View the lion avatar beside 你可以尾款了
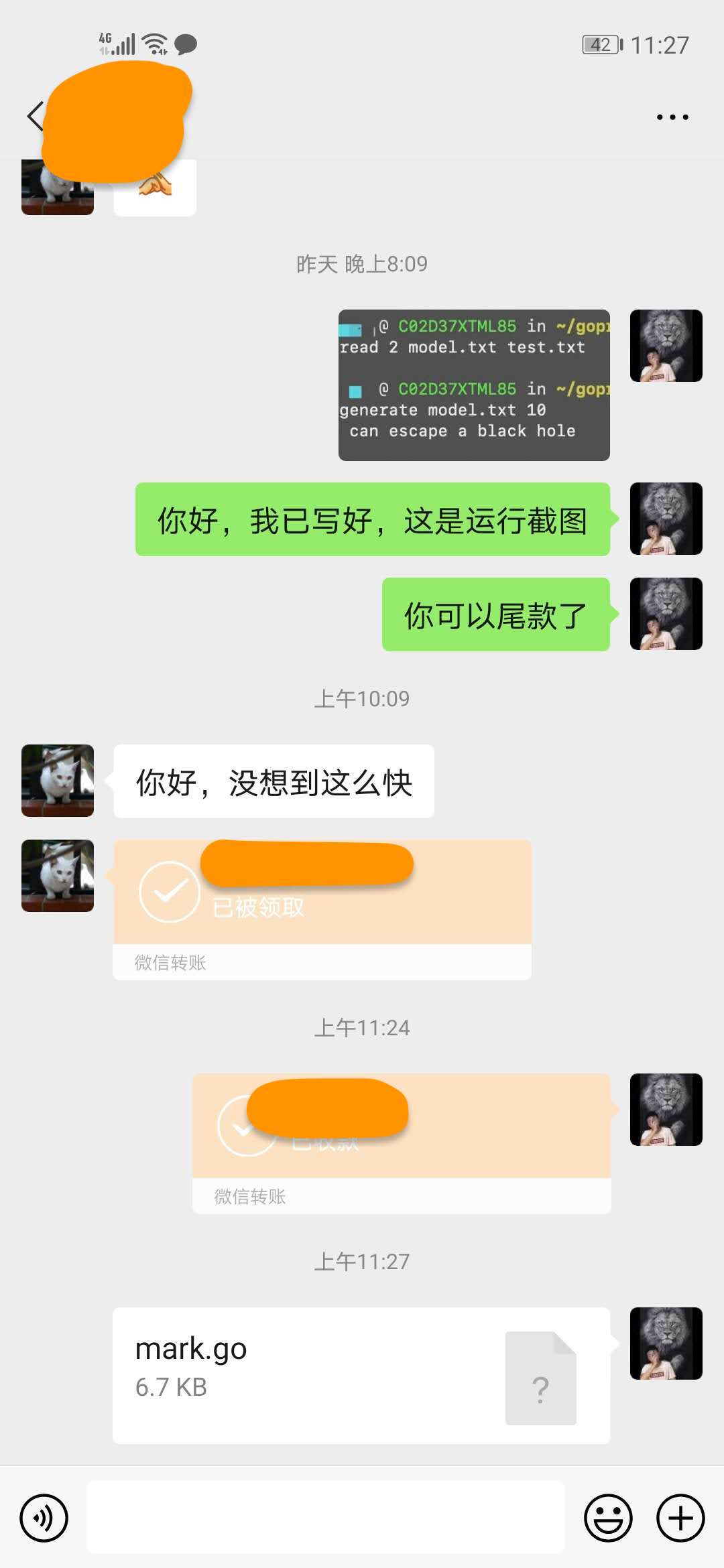 pos(666,614)
